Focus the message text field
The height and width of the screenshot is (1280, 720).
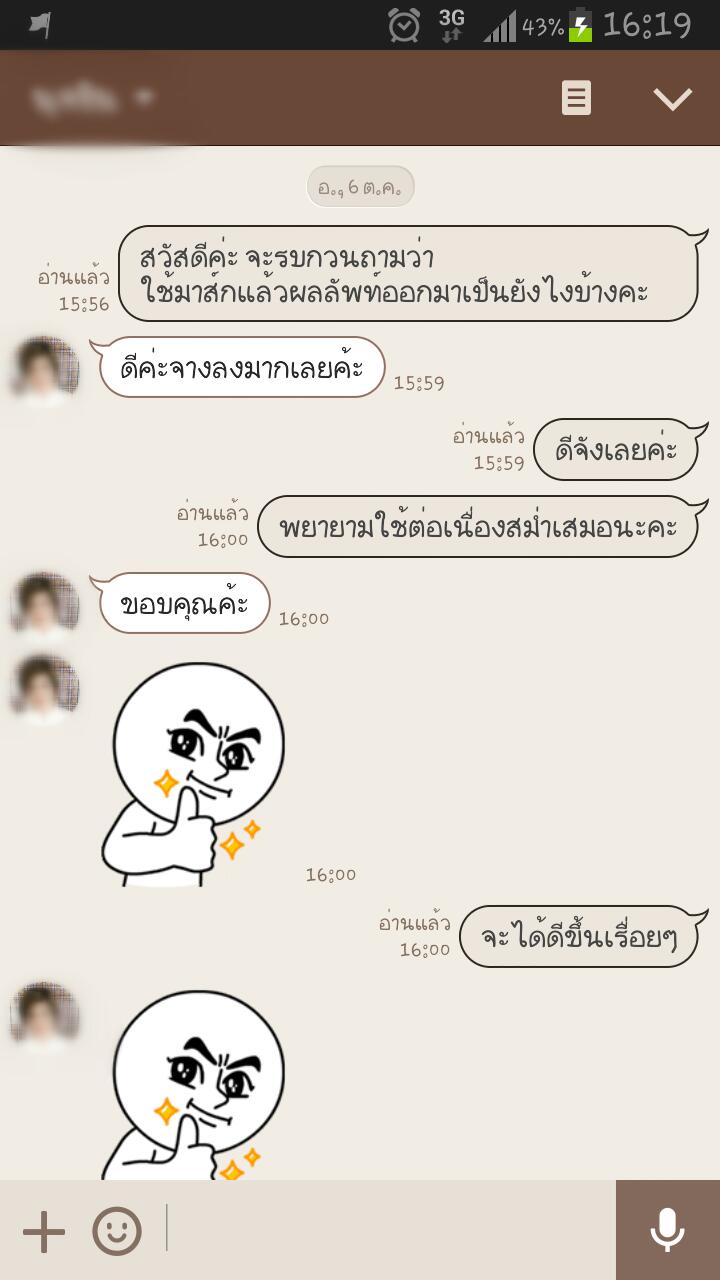click(x=390, y=1230)
